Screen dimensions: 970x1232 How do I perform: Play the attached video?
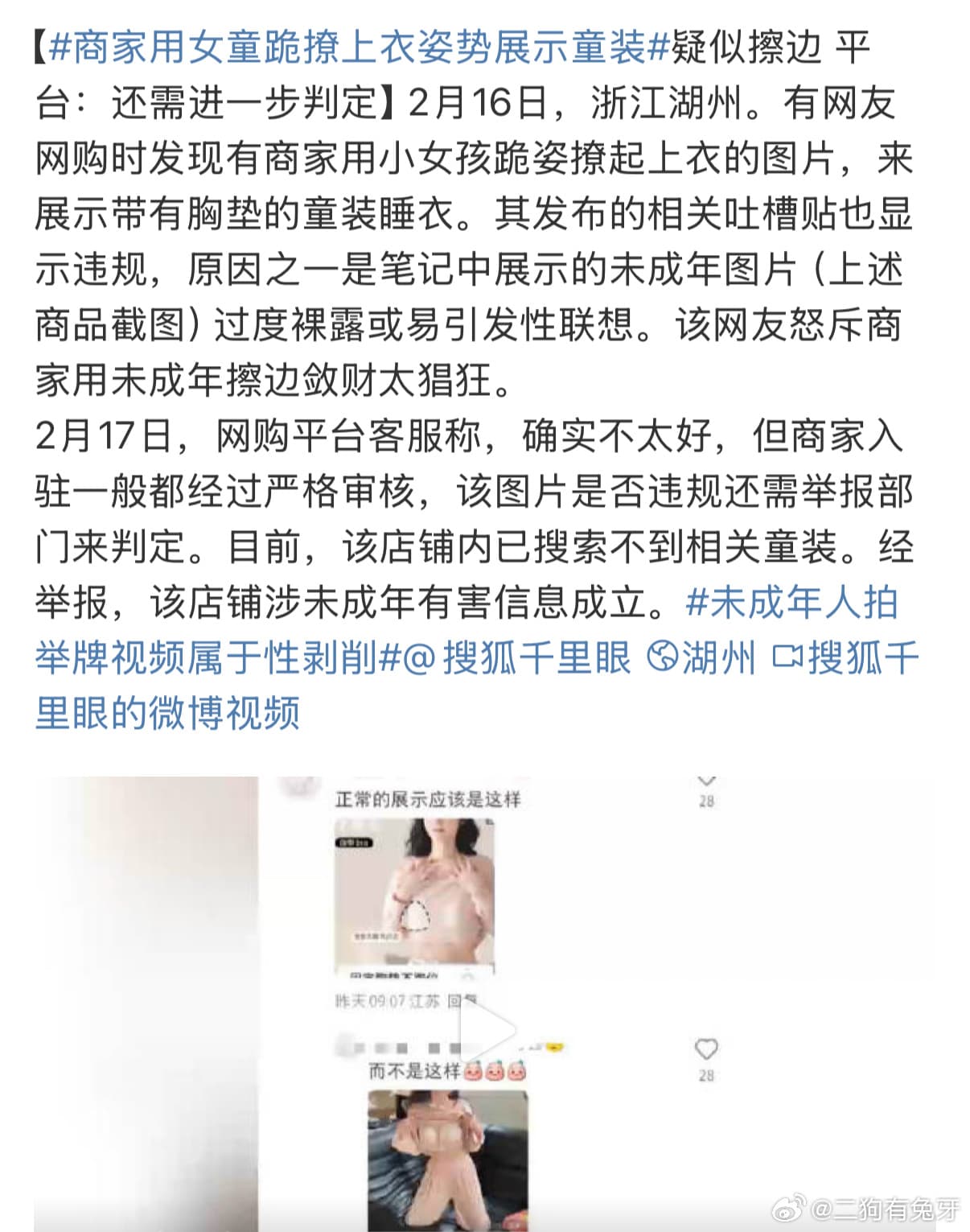[487, 1029]
